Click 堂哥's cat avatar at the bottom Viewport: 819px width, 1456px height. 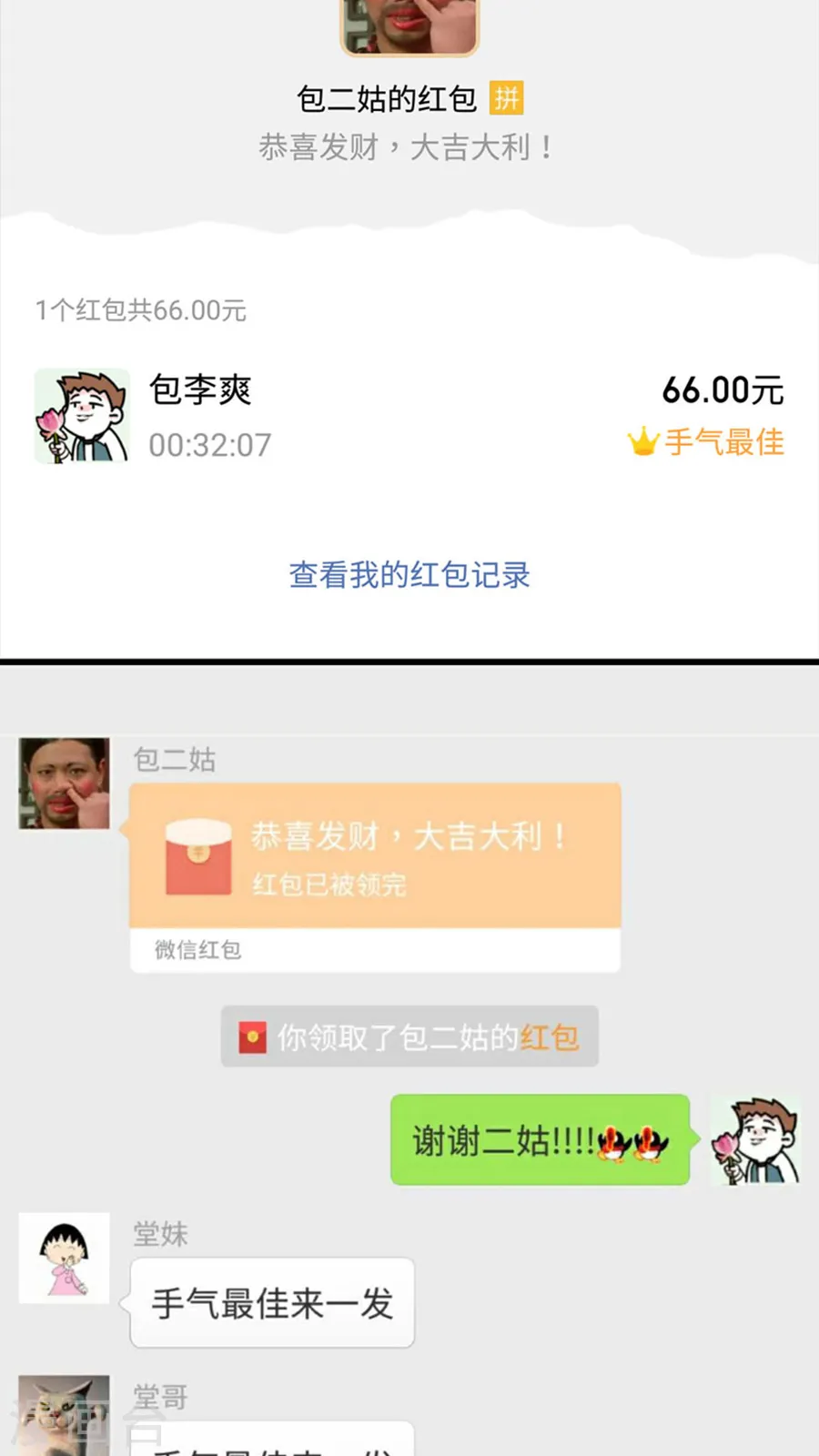(x=65, y=1420)
